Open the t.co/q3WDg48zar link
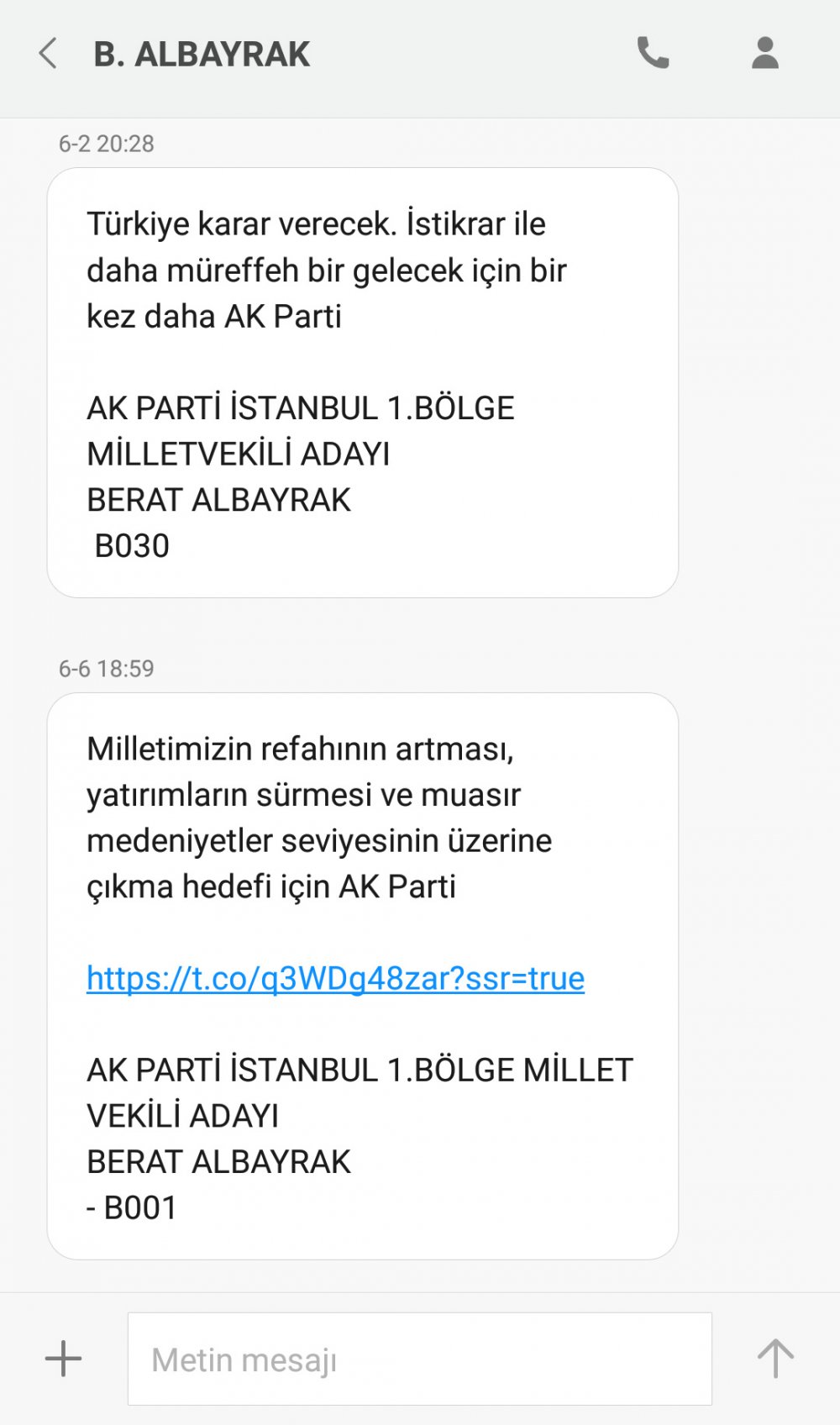The height and width of the screenshot is (1425, 840). pos(335,978)
